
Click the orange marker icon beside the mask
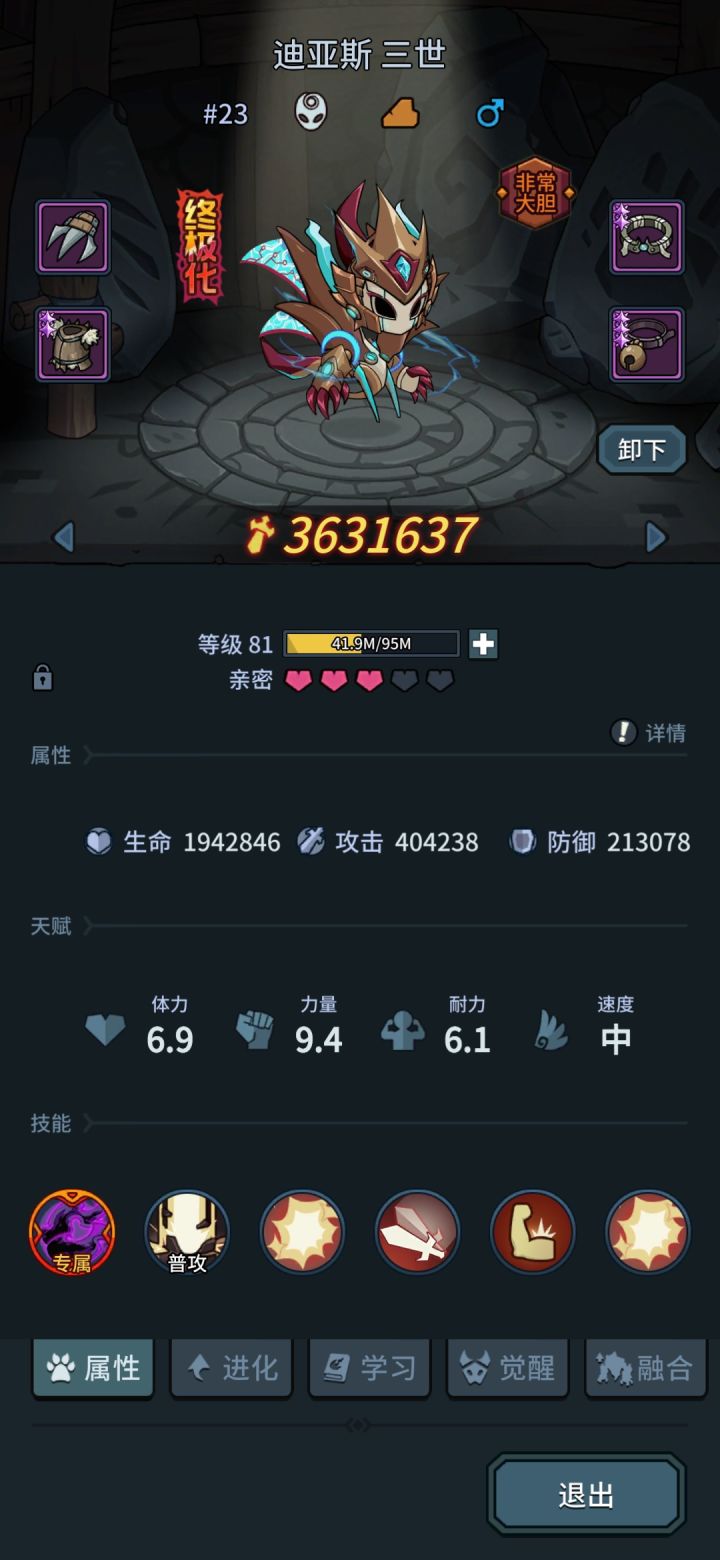coord(402,113)
